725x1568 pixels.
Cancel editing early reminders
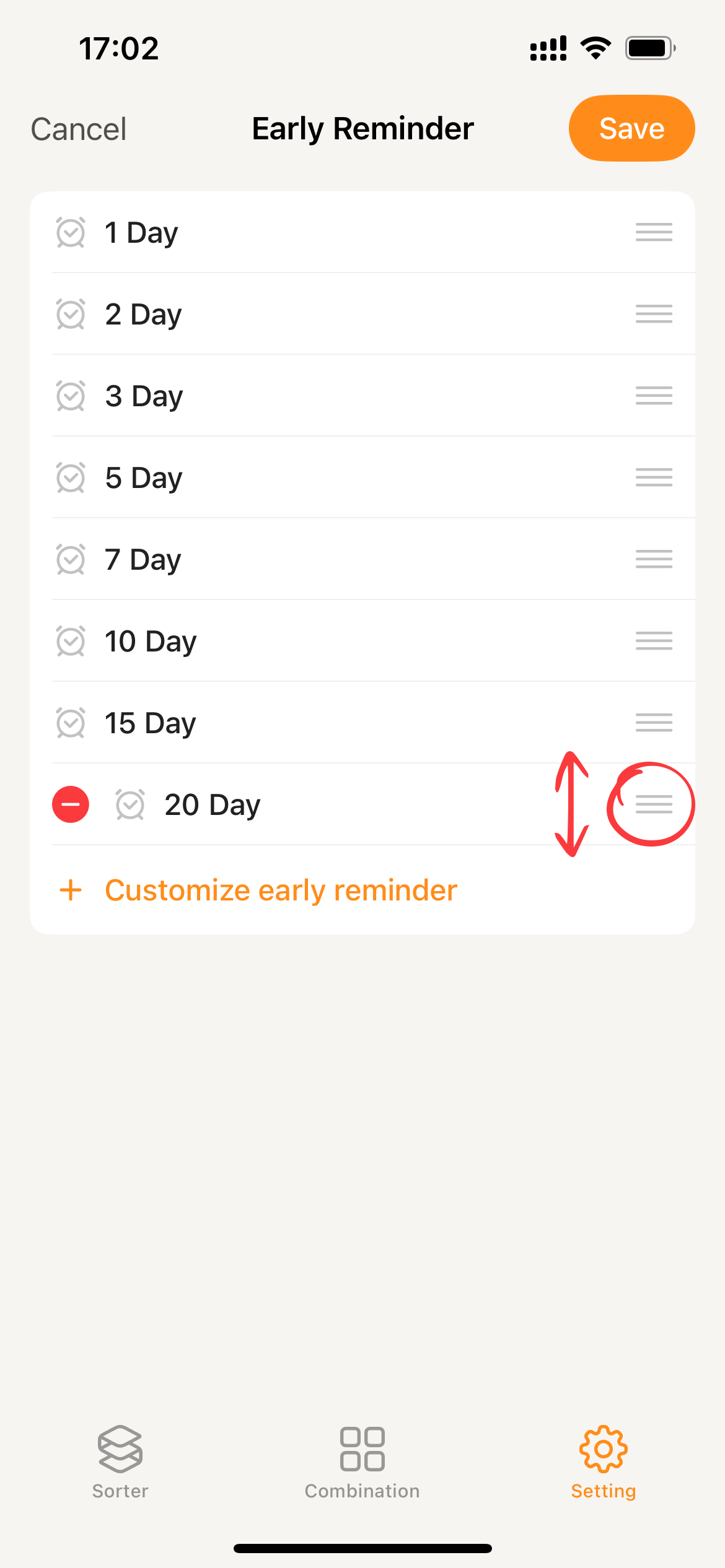[x=79, y=129]
